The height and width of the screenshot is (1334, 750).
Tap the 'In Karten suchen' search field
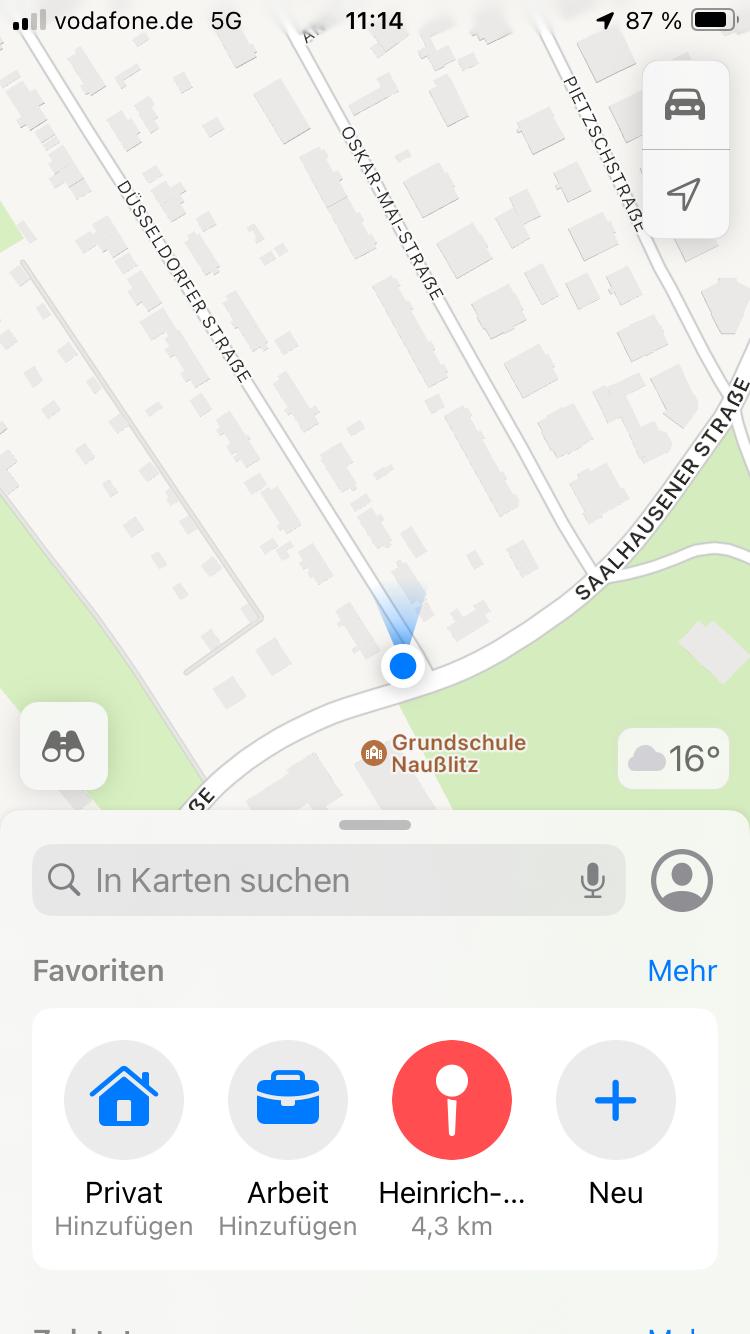click(x=329, y=880)
